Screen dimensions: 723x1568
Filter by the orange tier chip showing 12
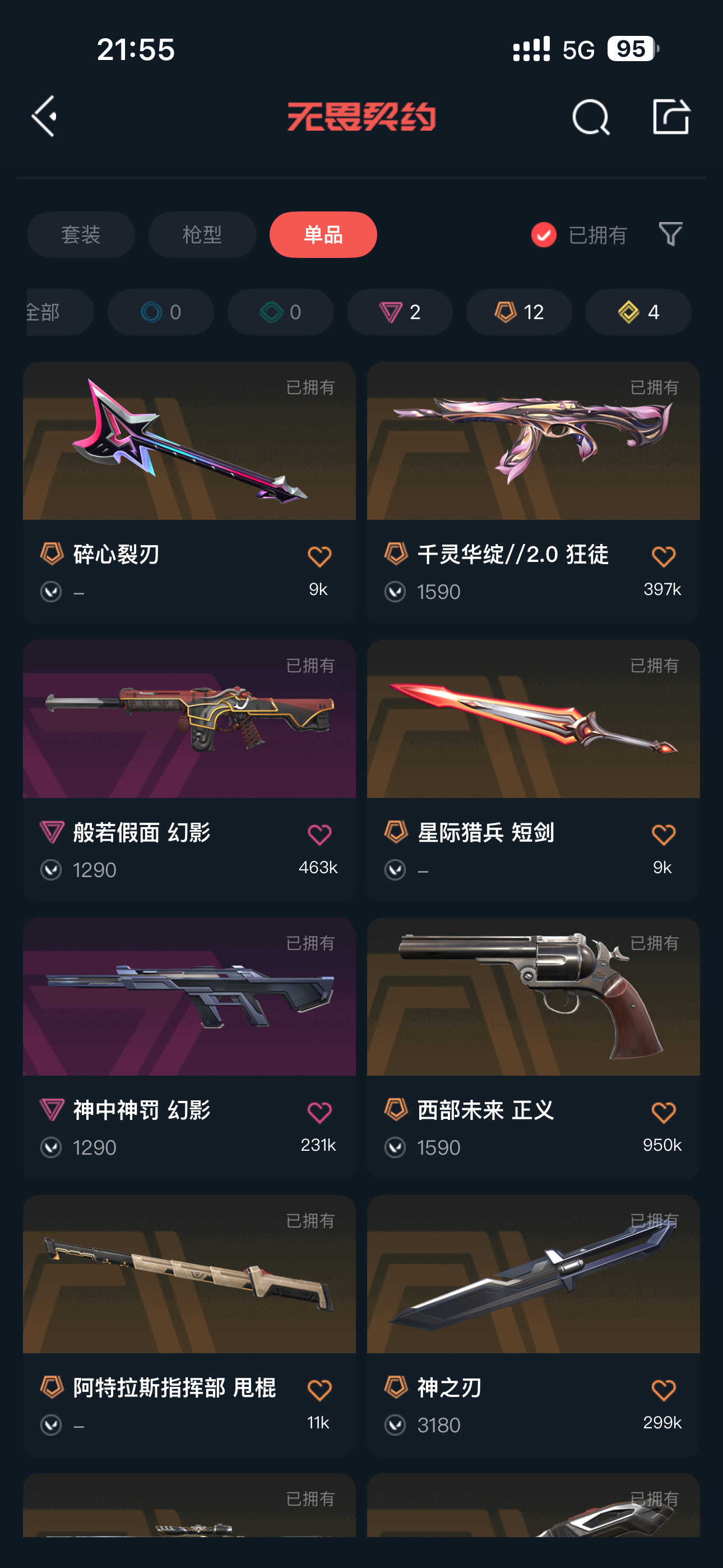(x=519, y=312)
